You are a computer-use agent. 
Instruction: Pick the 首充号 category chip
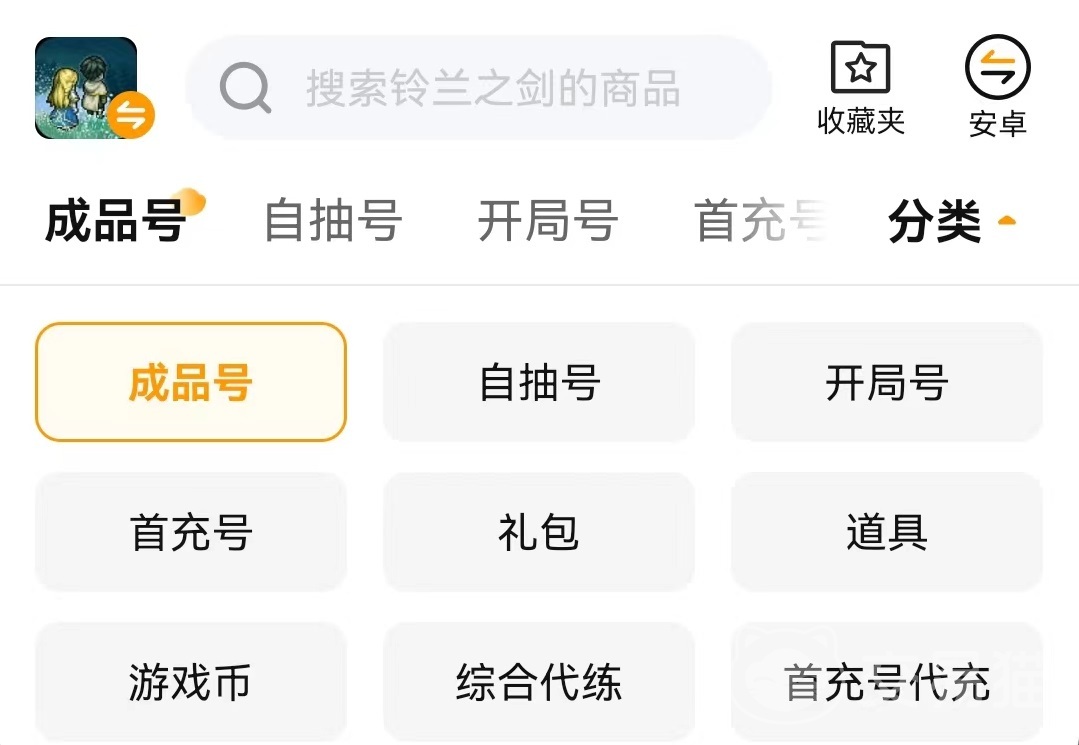(x=190, y=532)
